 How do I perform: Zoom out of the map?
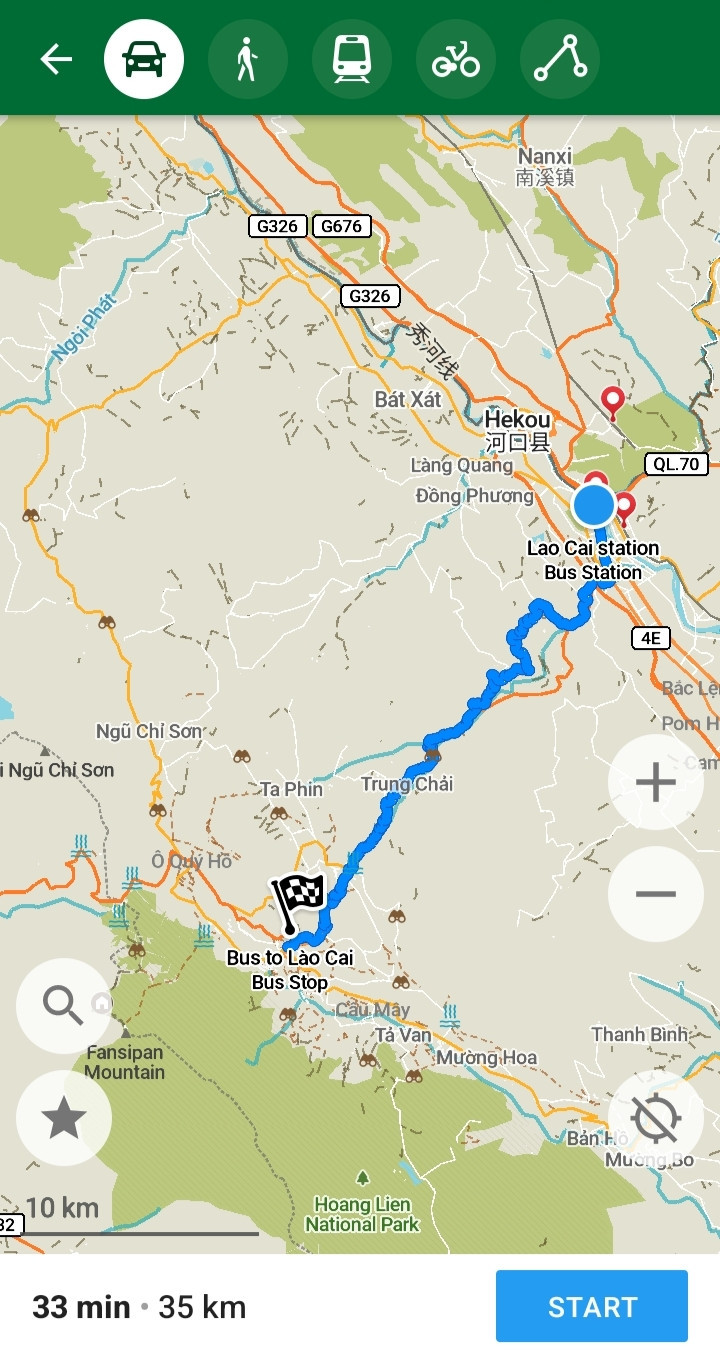pos(656,894)
